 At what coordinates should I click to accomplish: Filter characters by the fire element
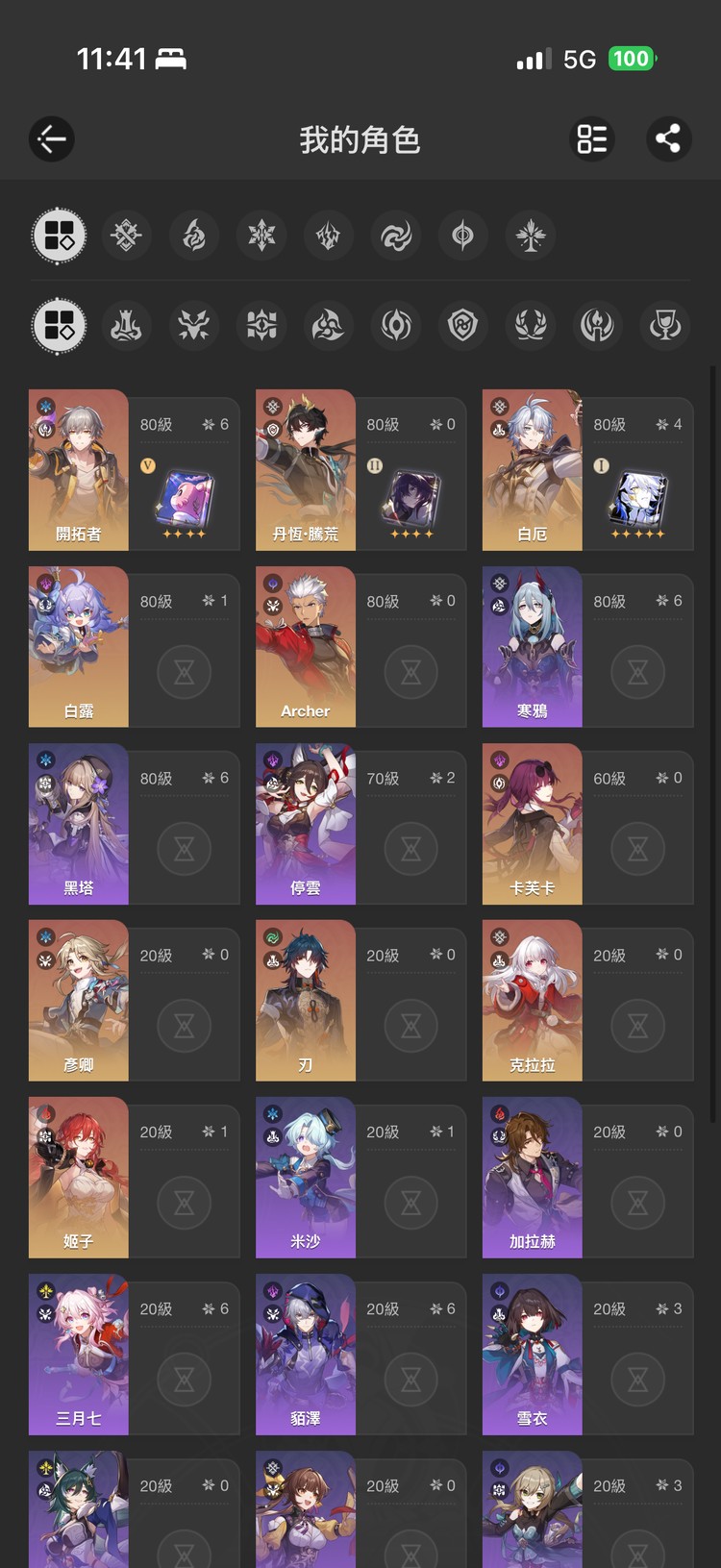click(x=194, y=236)
